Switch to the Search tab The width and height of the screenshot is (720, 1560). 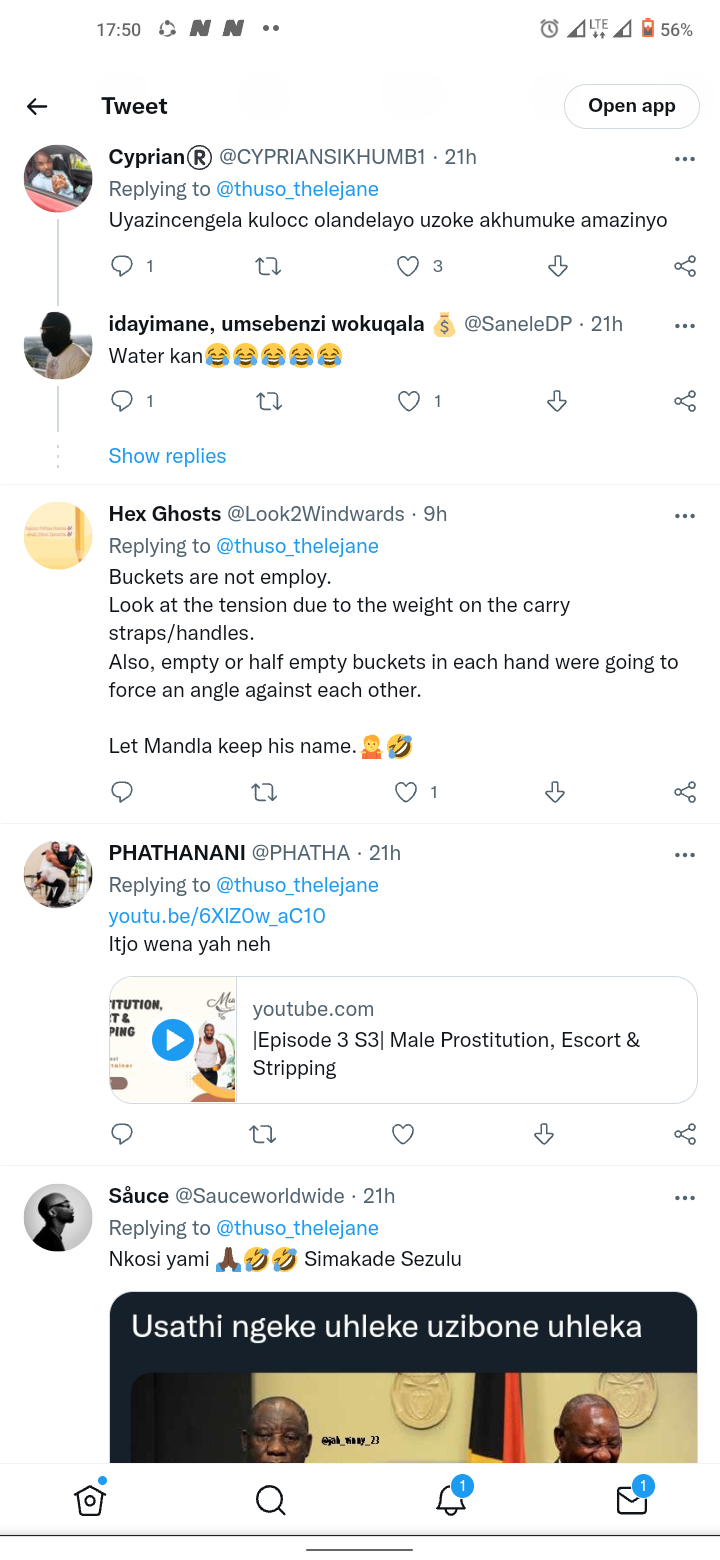pyautogui.click(x=270, y=1500)
